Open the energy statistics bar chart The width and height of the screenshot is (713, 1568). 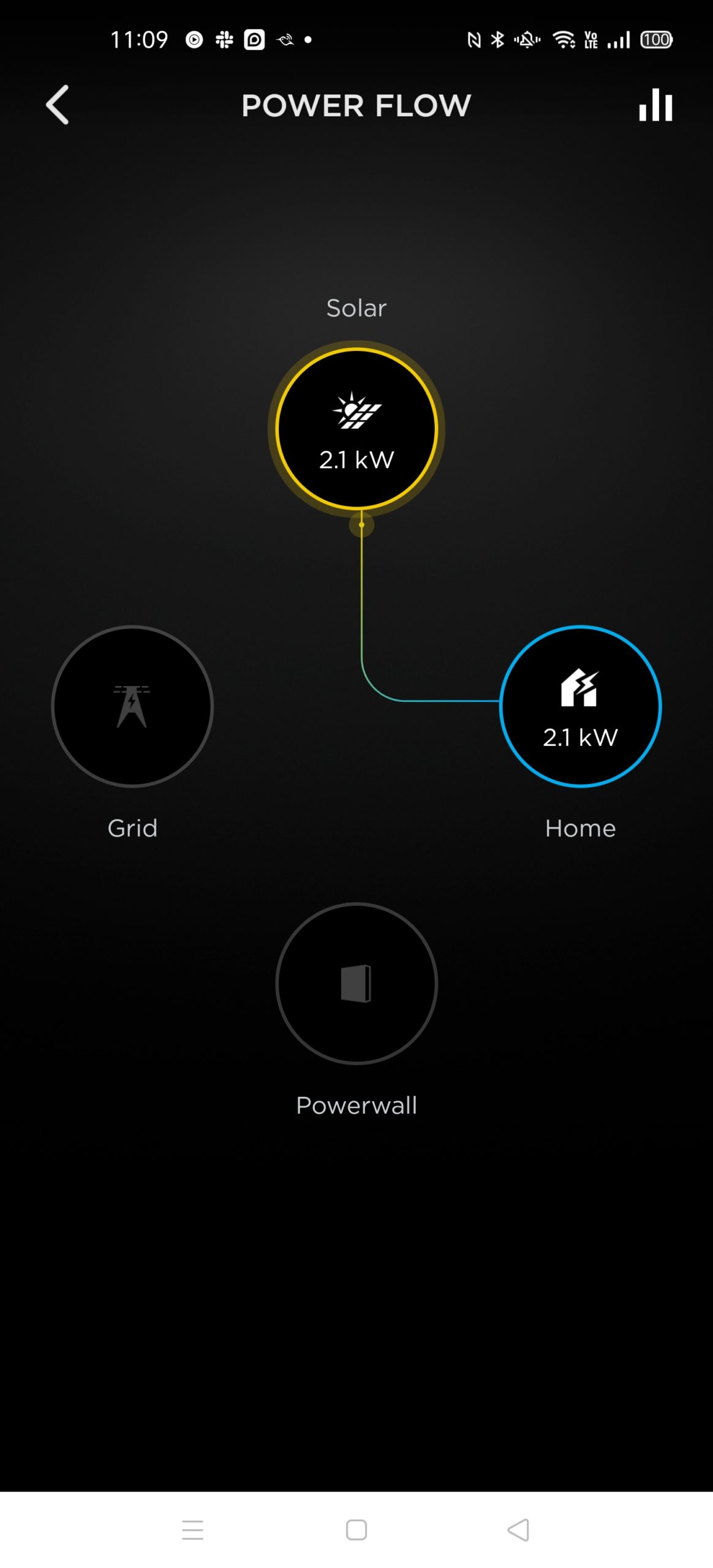655,105
